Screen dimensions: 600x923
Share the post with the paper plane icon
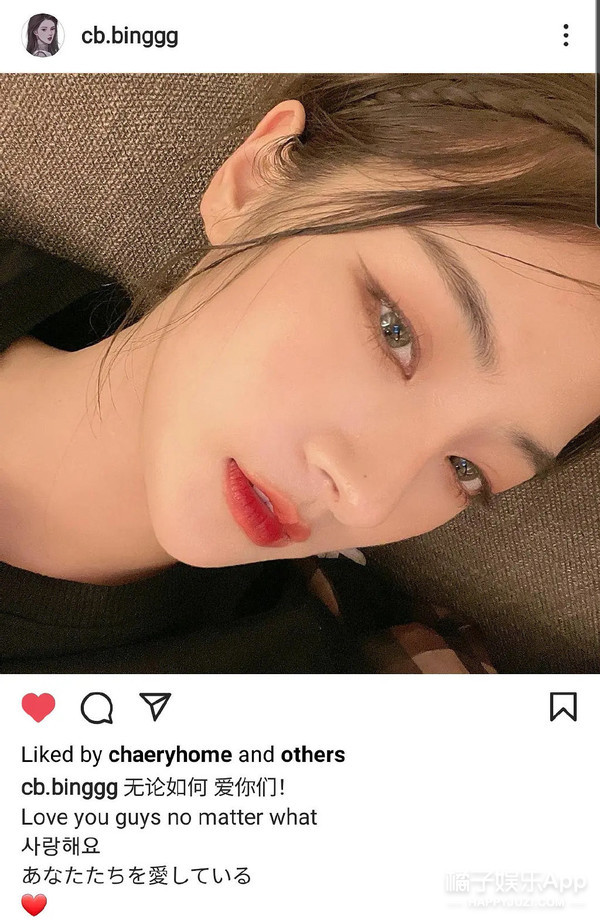pyautogui.click(x=155, y=707)
